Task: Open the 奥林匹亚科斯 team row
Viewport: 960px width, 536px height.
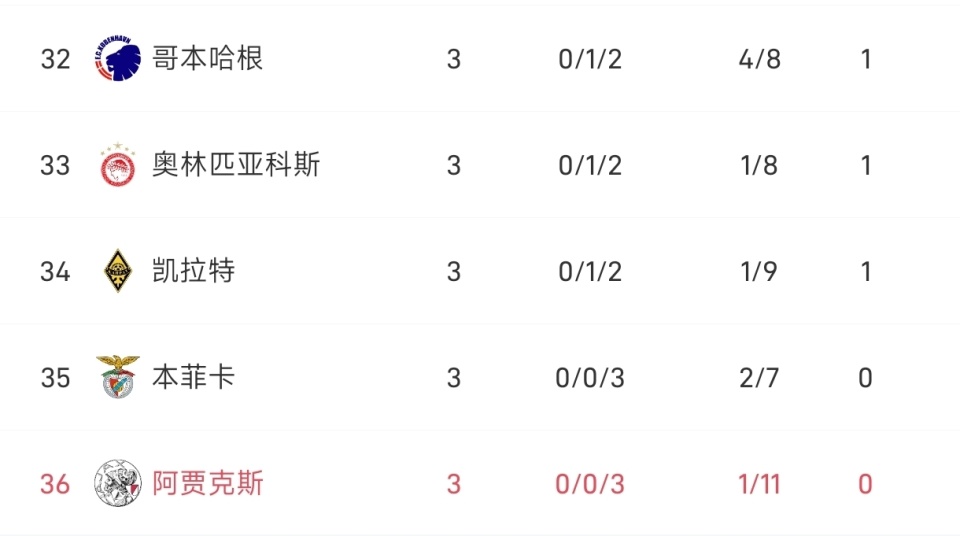Action: point(236,165)
